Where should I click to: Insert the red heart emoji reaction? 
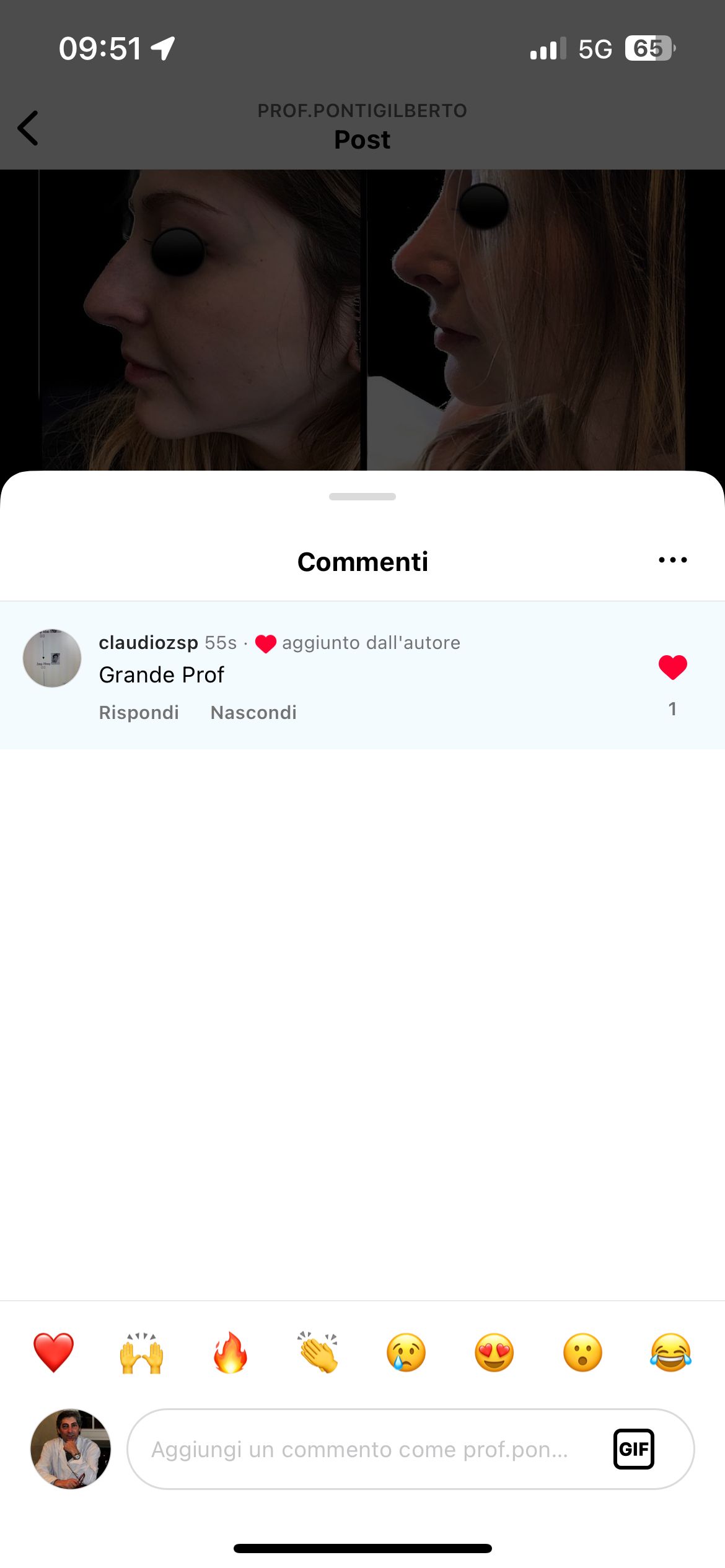(x=53, y=1352)
